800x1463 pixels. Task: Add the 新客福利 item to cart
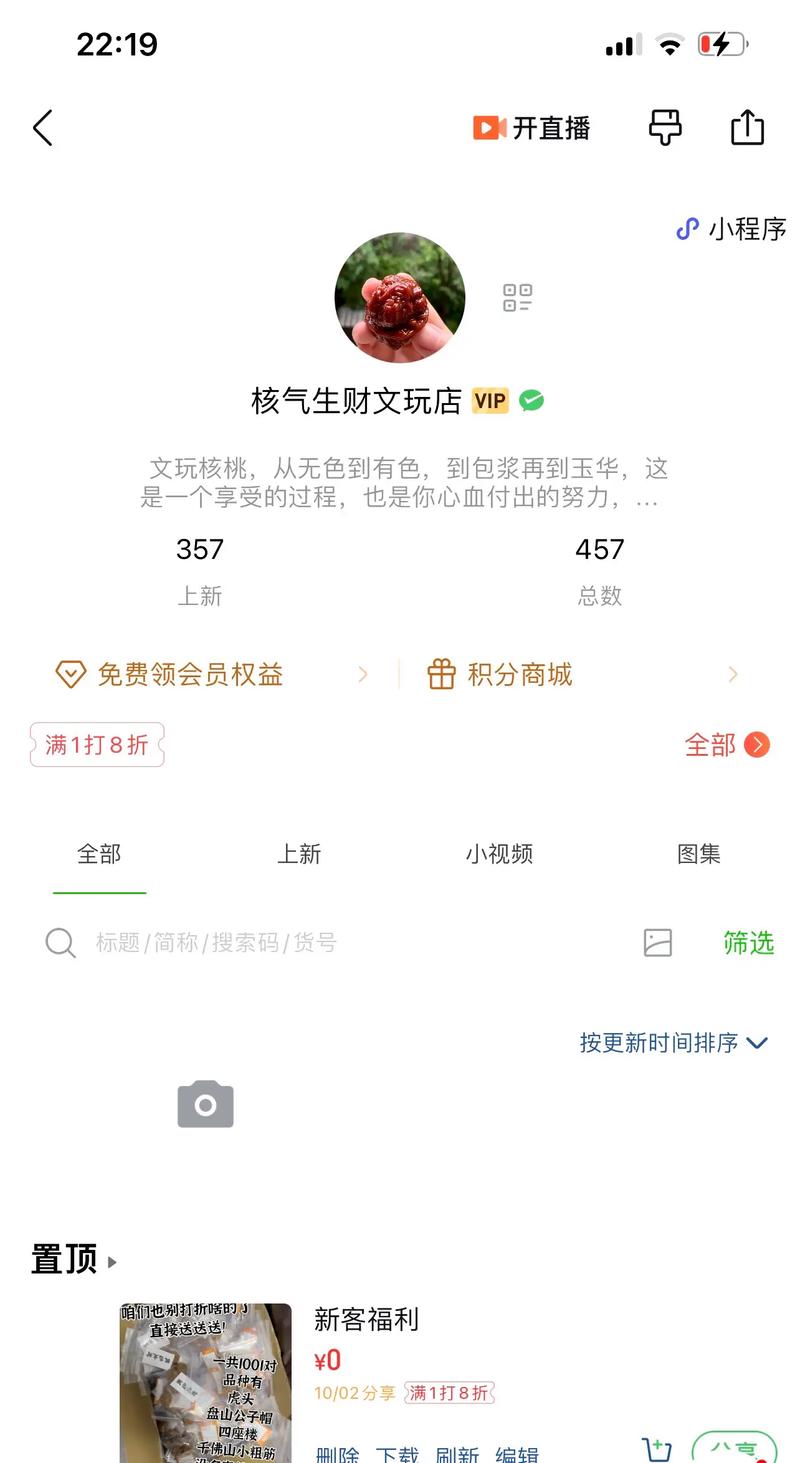tap(657, 1447)
